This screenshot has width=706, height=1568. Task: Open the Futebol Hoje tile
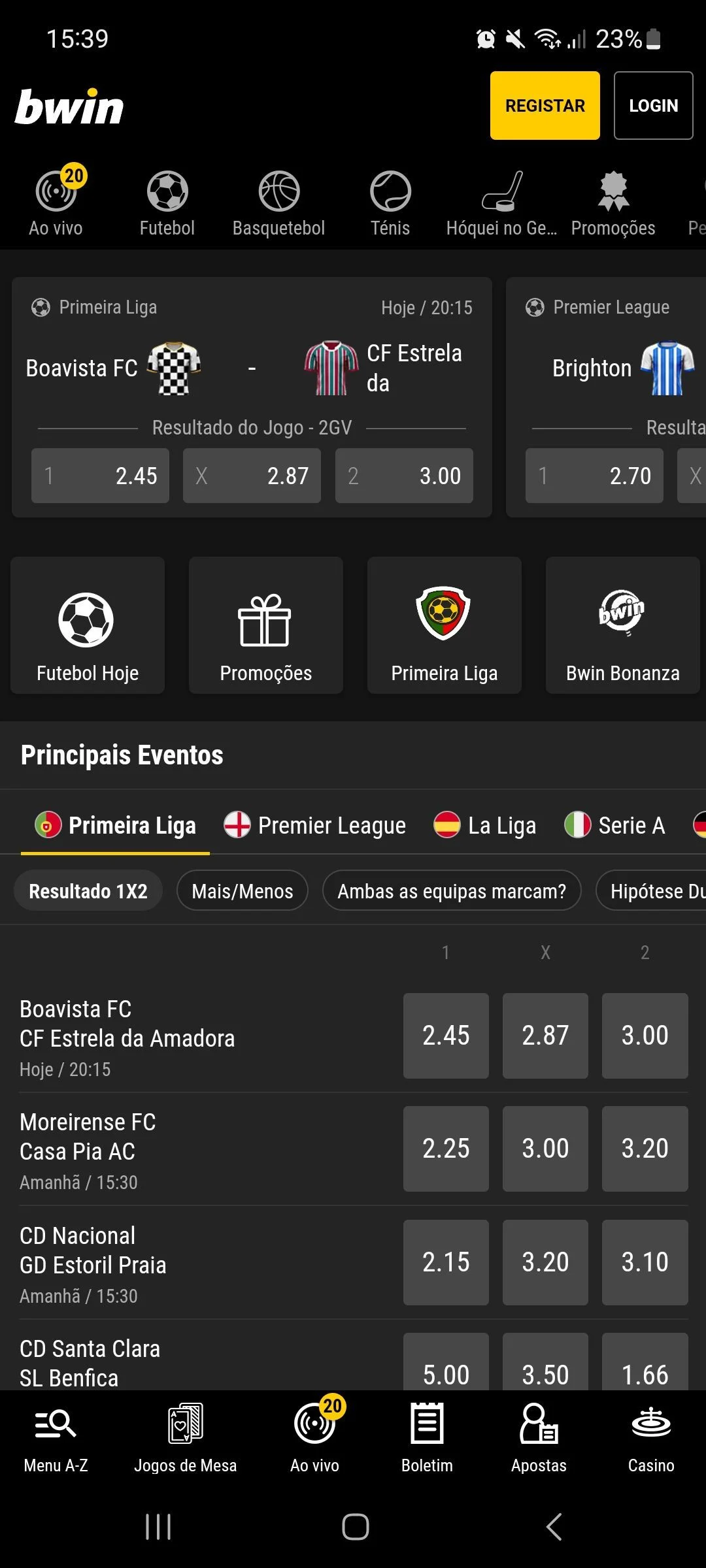pos(88,625)
